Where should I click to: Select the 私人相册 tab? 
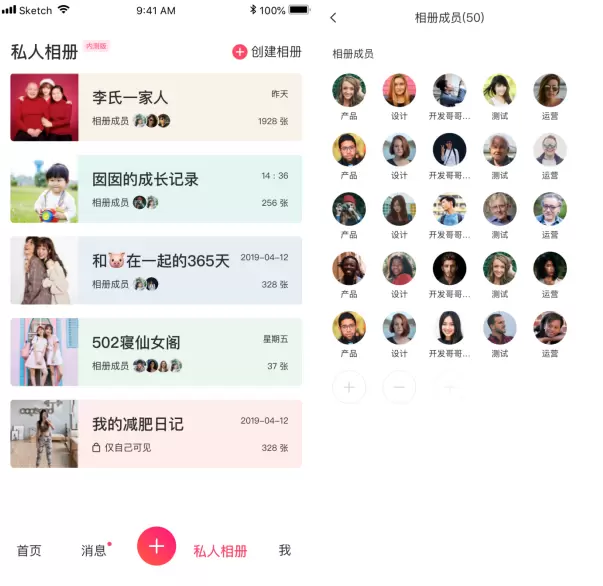pyautogui.click(x=220, y=550)
